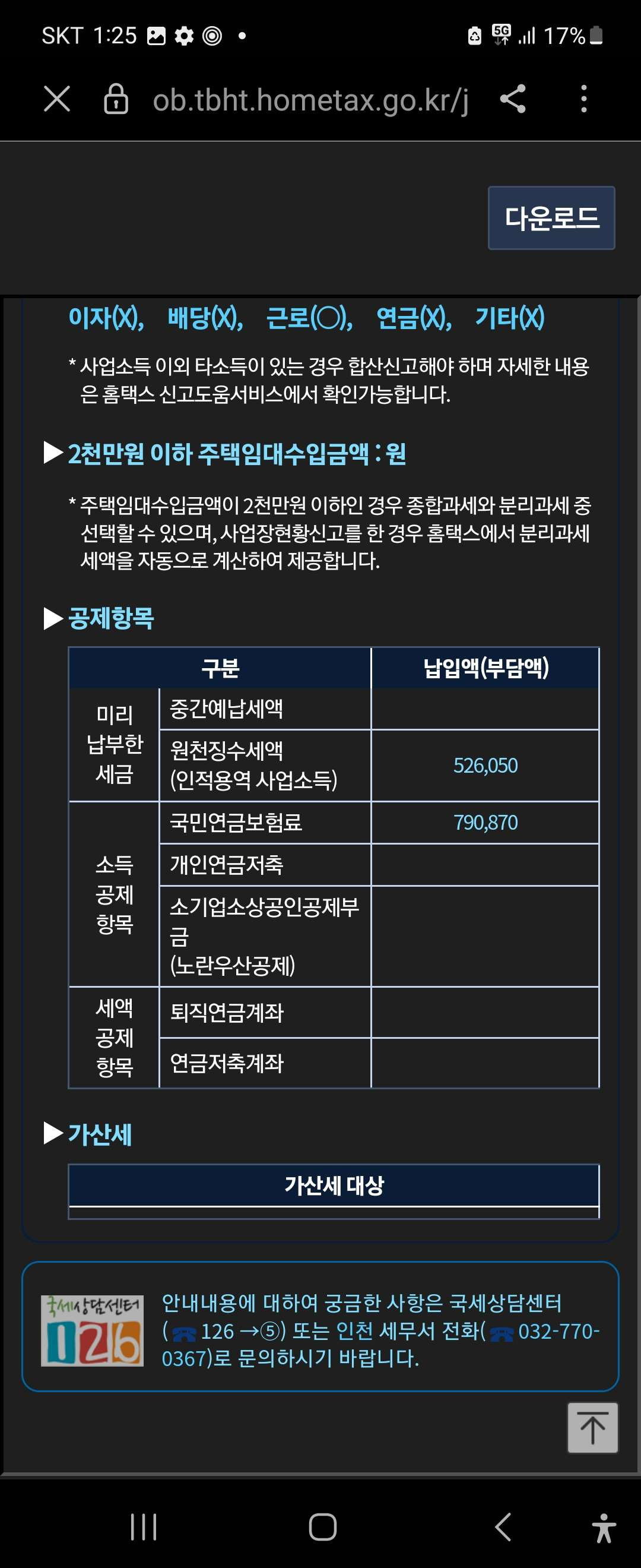
Task: Open the browser overflow menu
Action: [x=584, y=99]
